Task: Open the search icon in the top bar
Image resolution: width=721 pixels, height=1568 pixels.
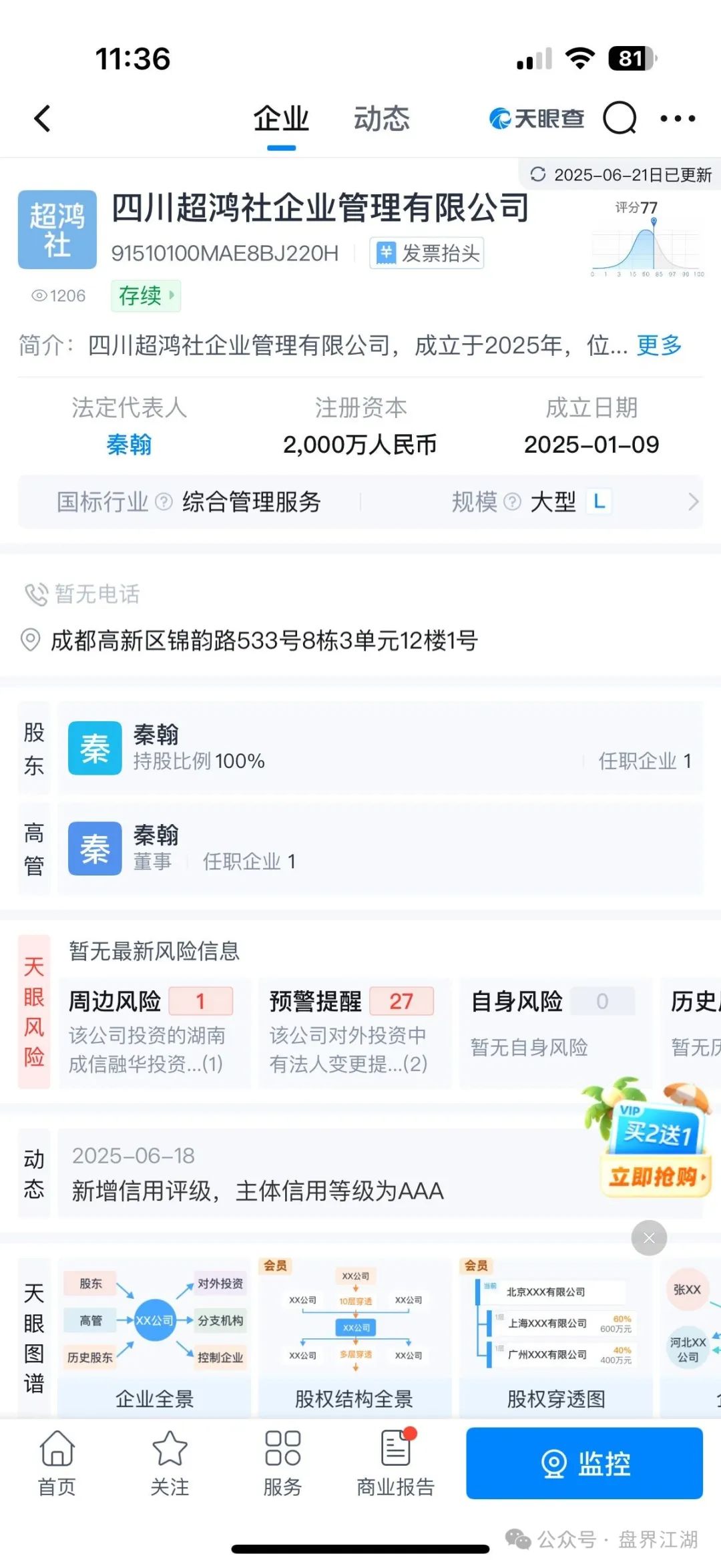Action: pos(619,119)
